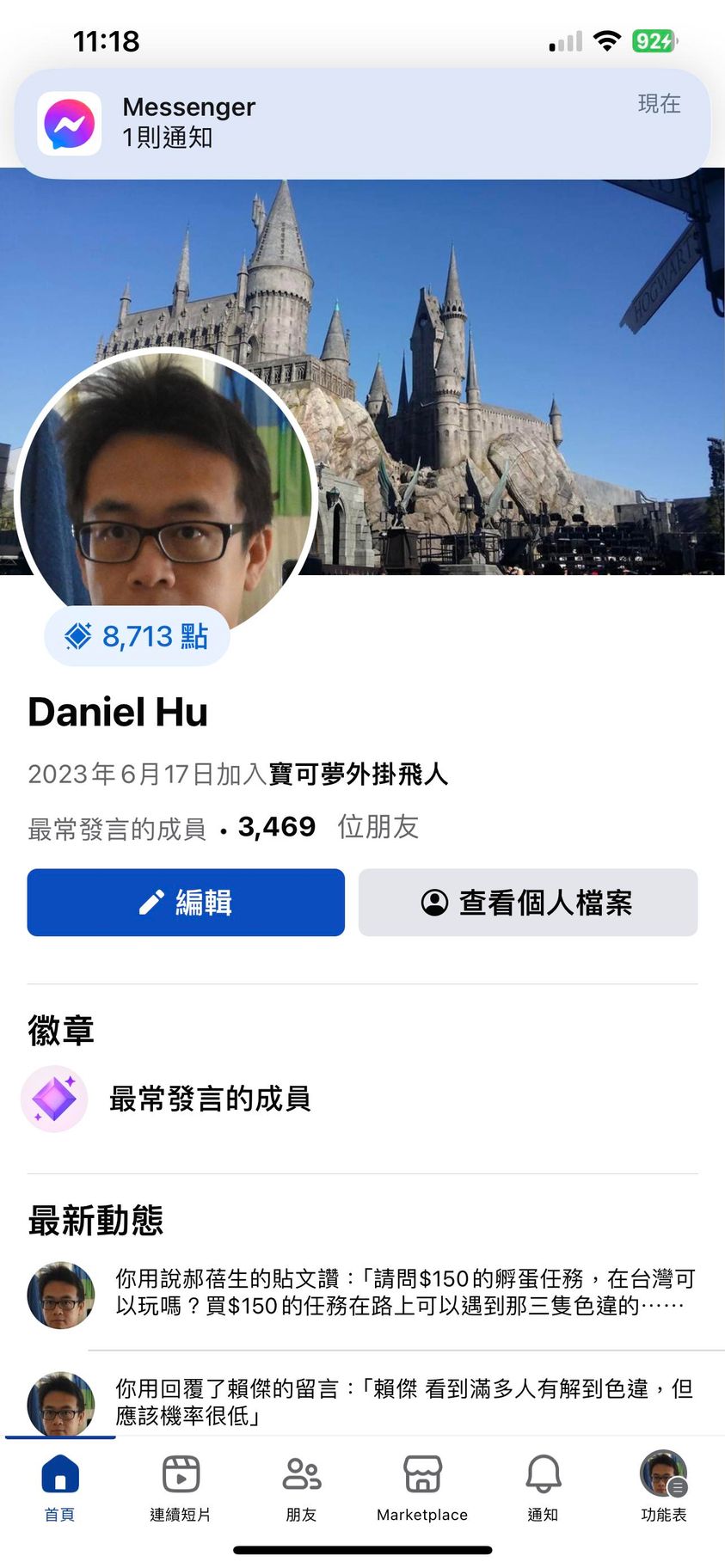Open activity about liking 郝蓓生's post
Image resolution: width=725 pixels, height=1568 pixels.
[x=404, y=1292]
